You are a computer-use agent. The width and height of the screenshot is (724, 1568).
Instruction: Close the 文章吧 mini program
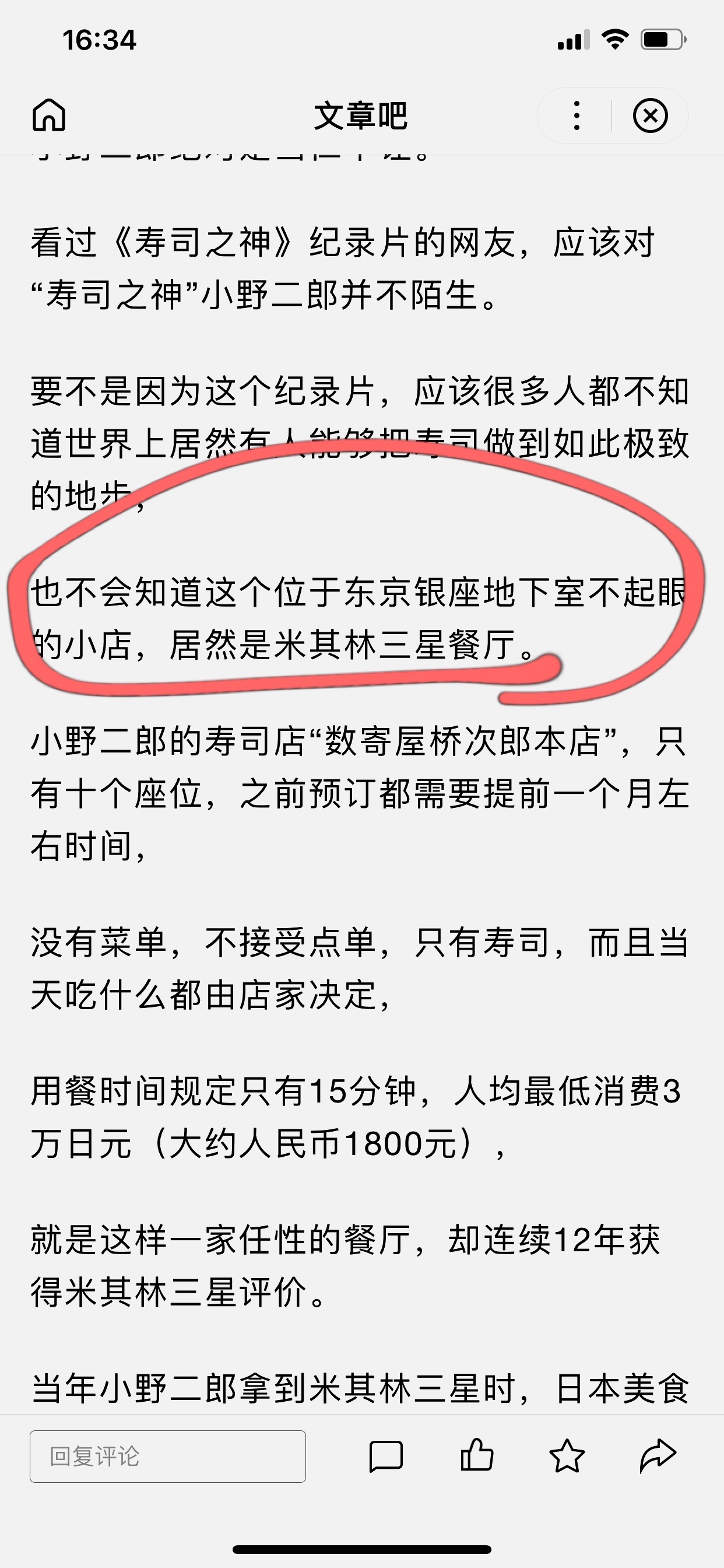(x=650, y=116)
